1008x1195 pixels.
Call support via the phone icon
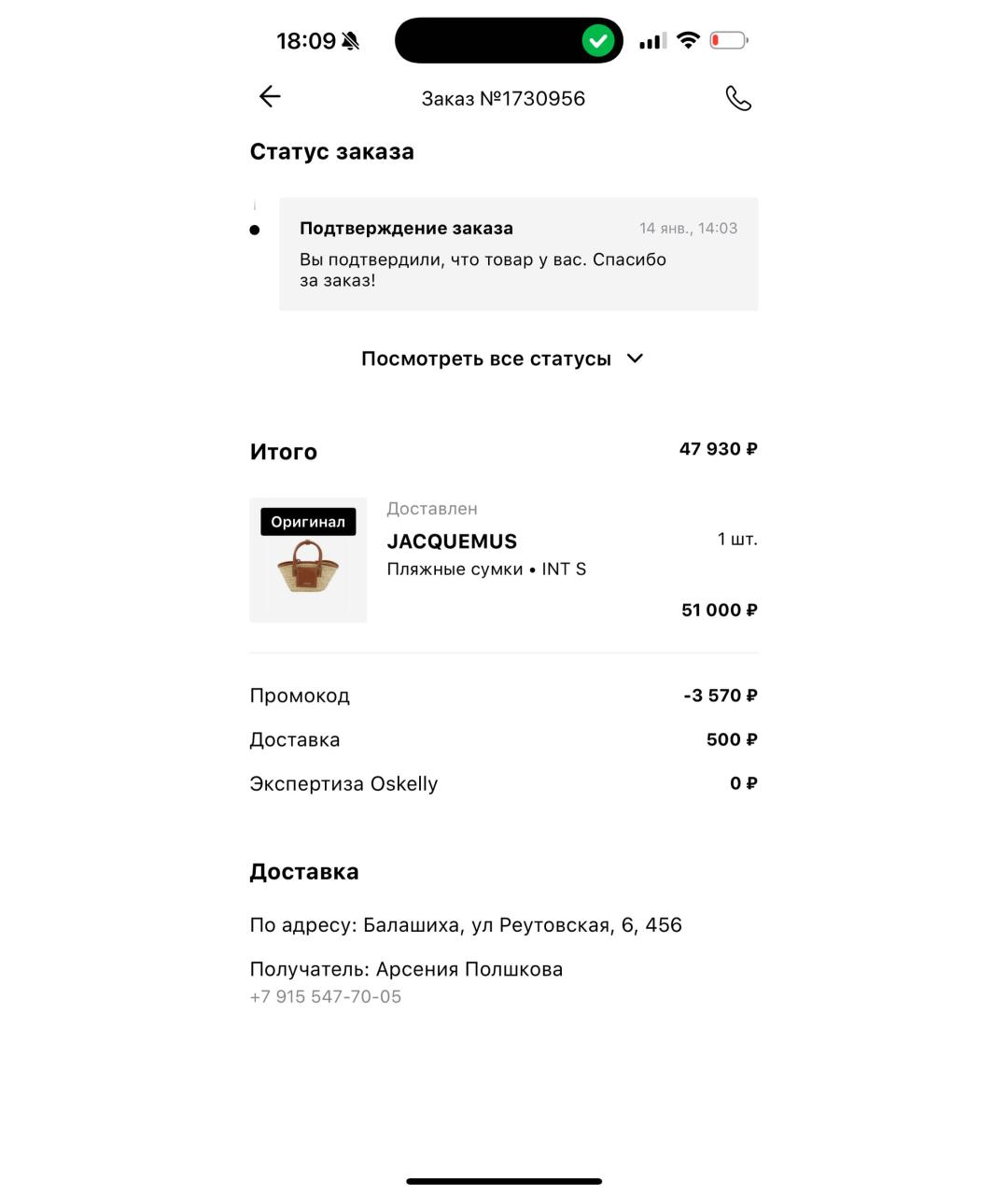click(x=737, y=98)
